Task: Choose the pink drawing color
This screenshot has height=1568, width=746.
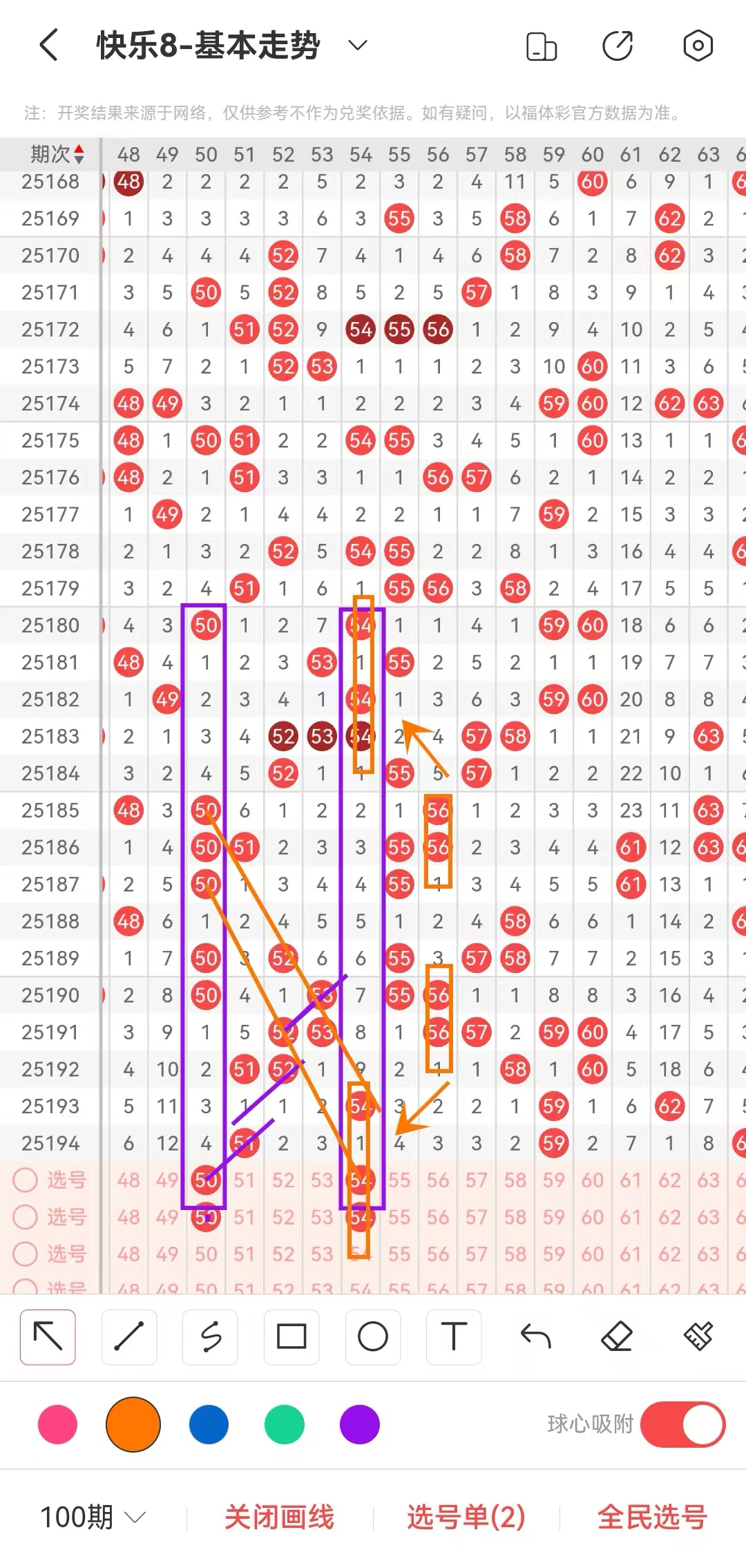Action: point(57,1425)
